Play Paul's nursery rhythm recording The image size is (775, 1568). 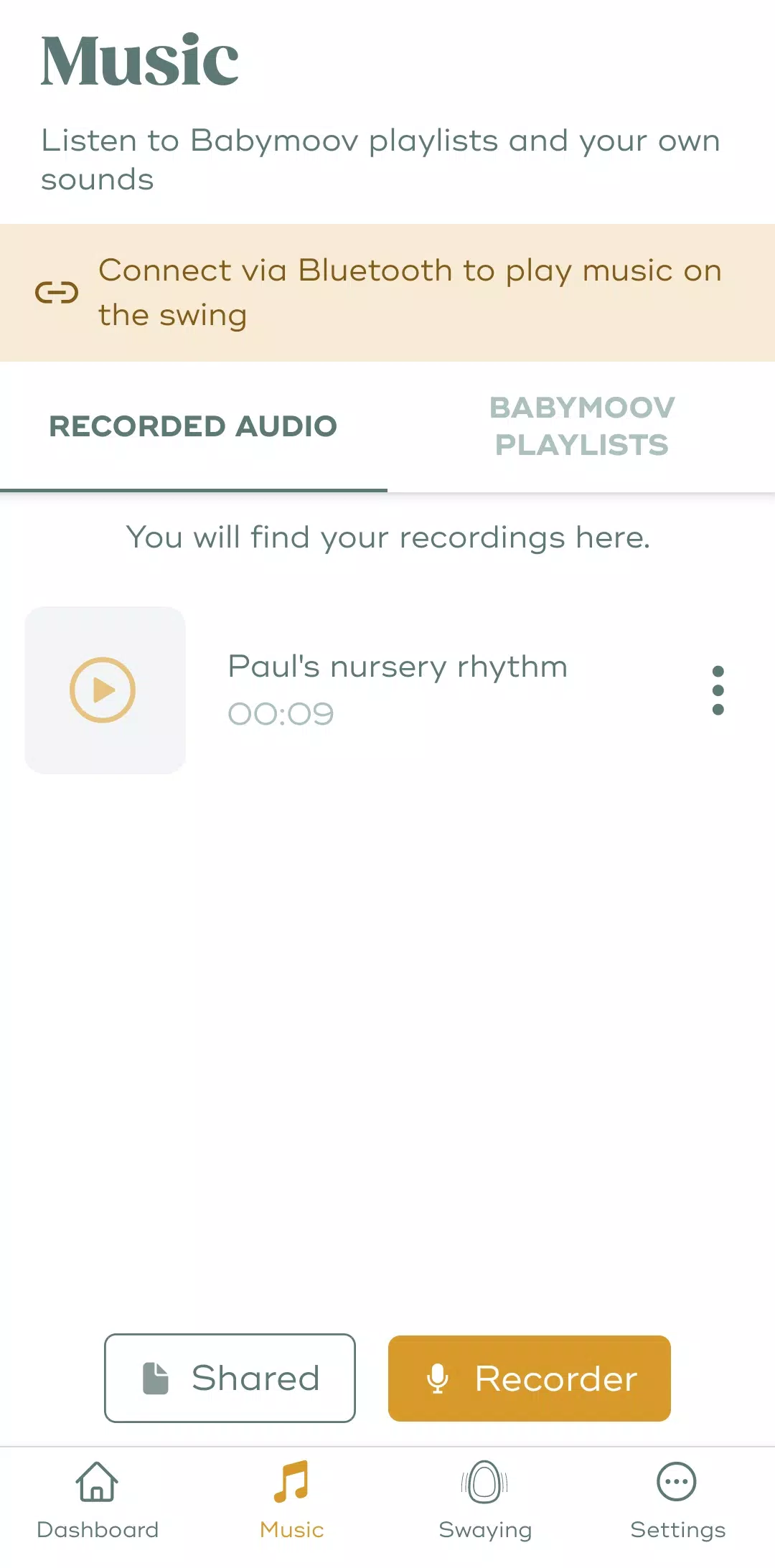click(x=103, y=690)
